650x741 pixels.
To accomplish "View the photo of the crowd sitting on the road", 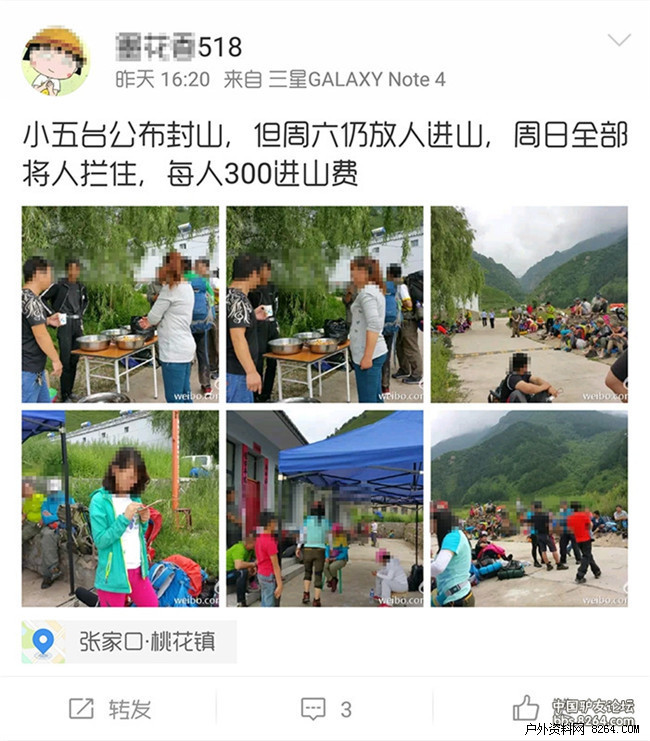I will pos(529,304).
